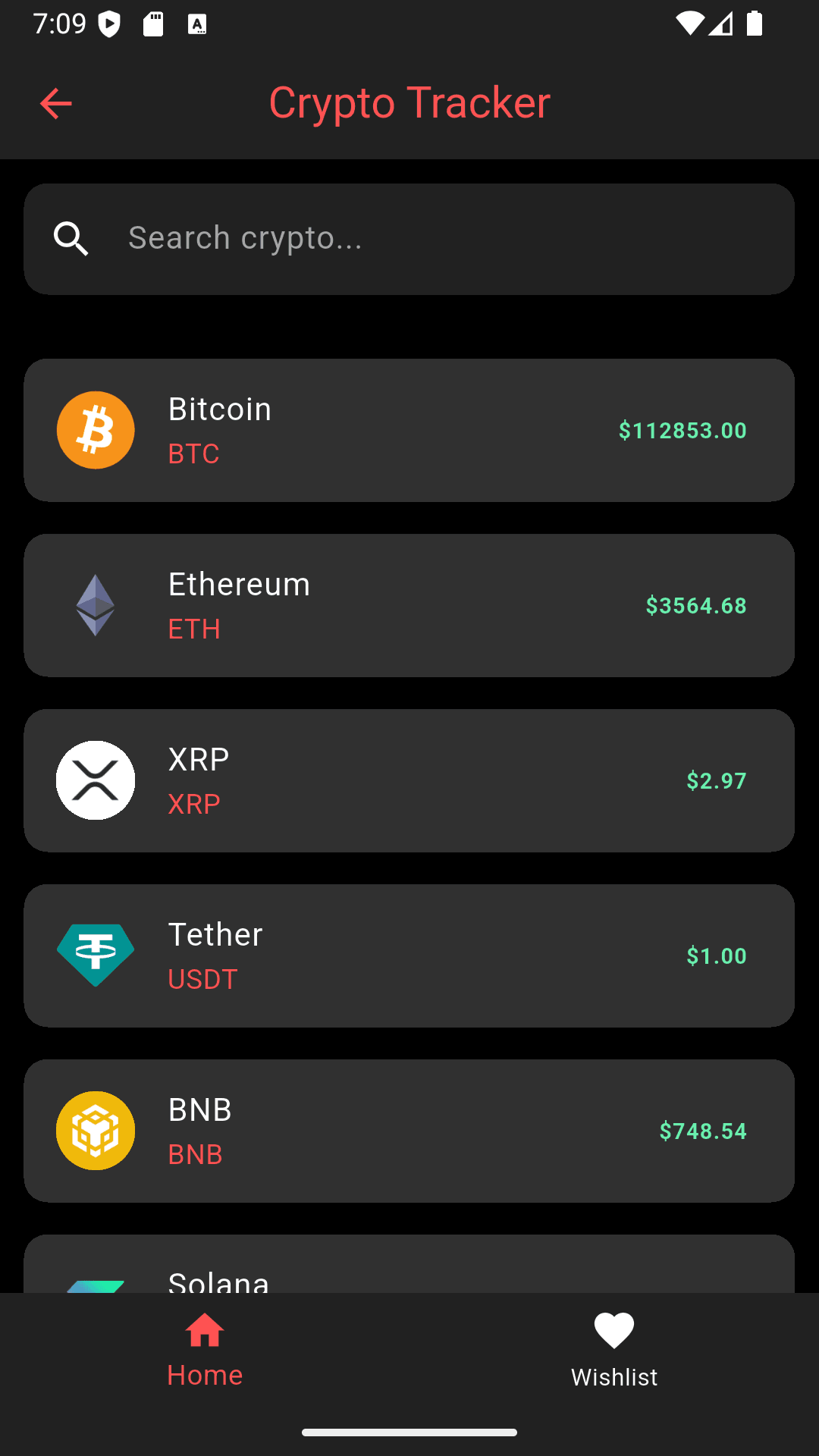Open the Bitcoin BTC entry
Image resolution: width=819 pixels, height=1456 pixels.
(409, 430)
